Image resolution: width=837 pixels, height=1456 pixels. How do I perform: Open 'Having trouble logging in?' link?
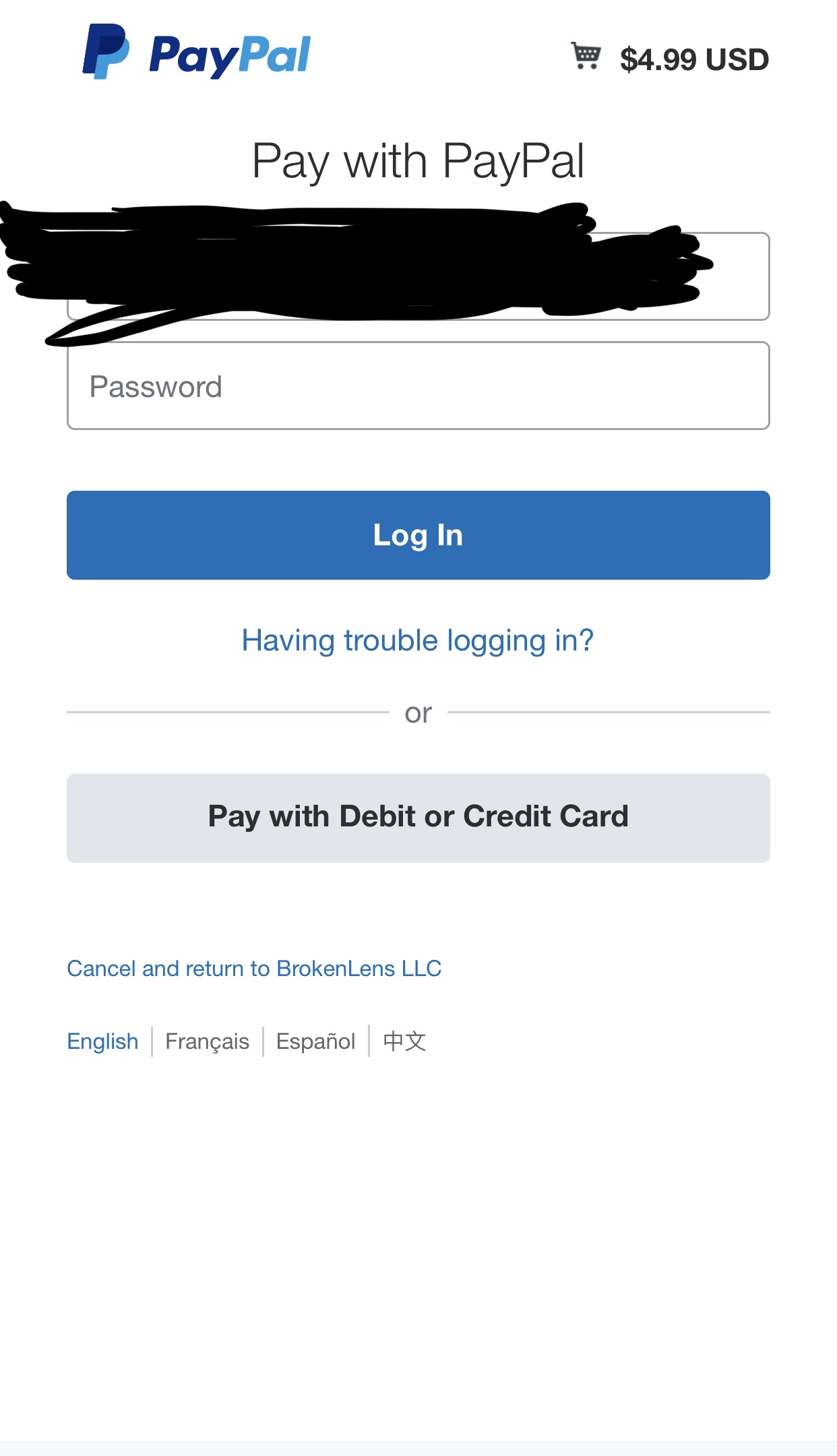(x=418, y=640)
